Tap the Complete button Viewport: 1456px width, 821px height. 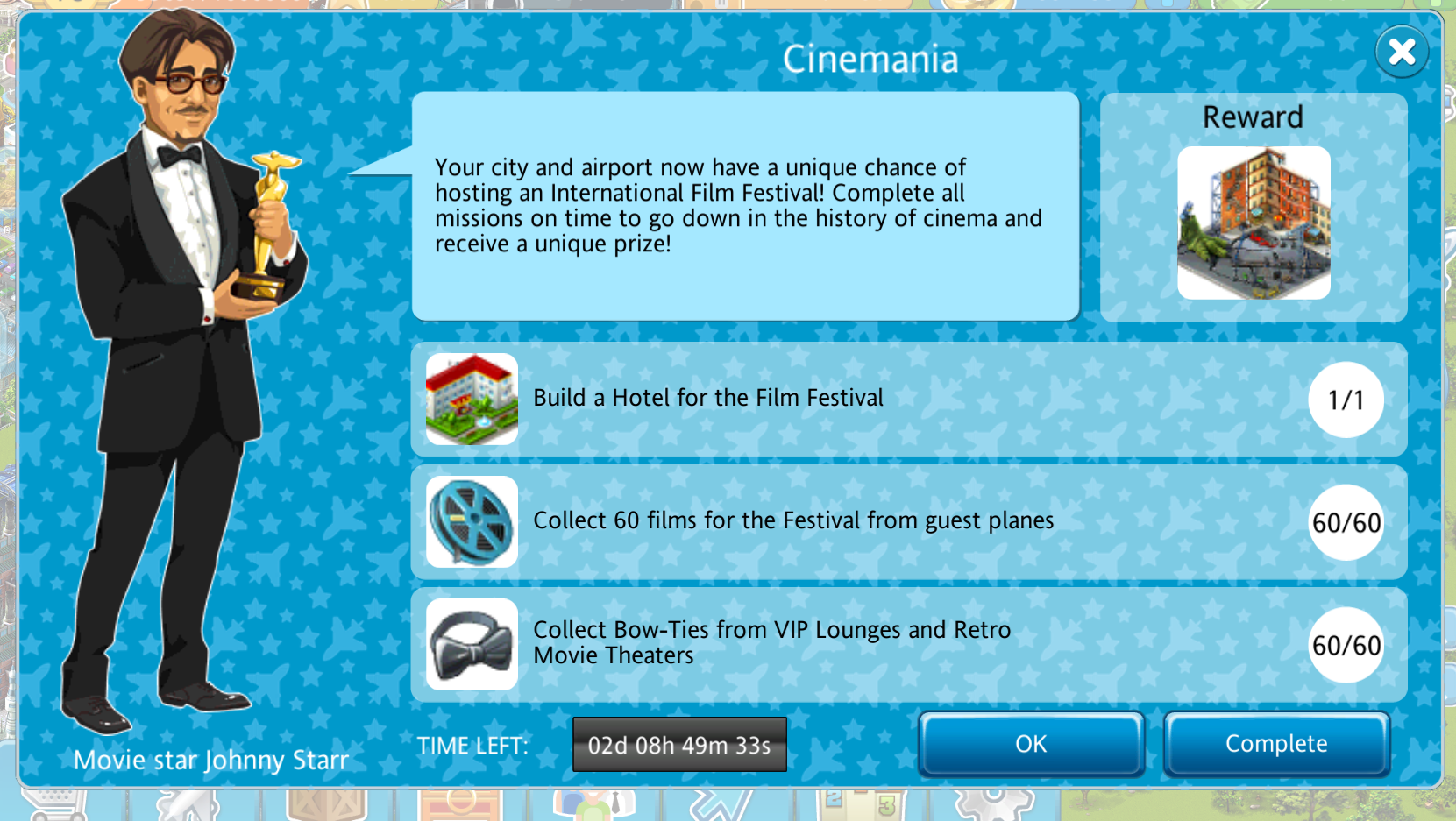click(1275, 744)
